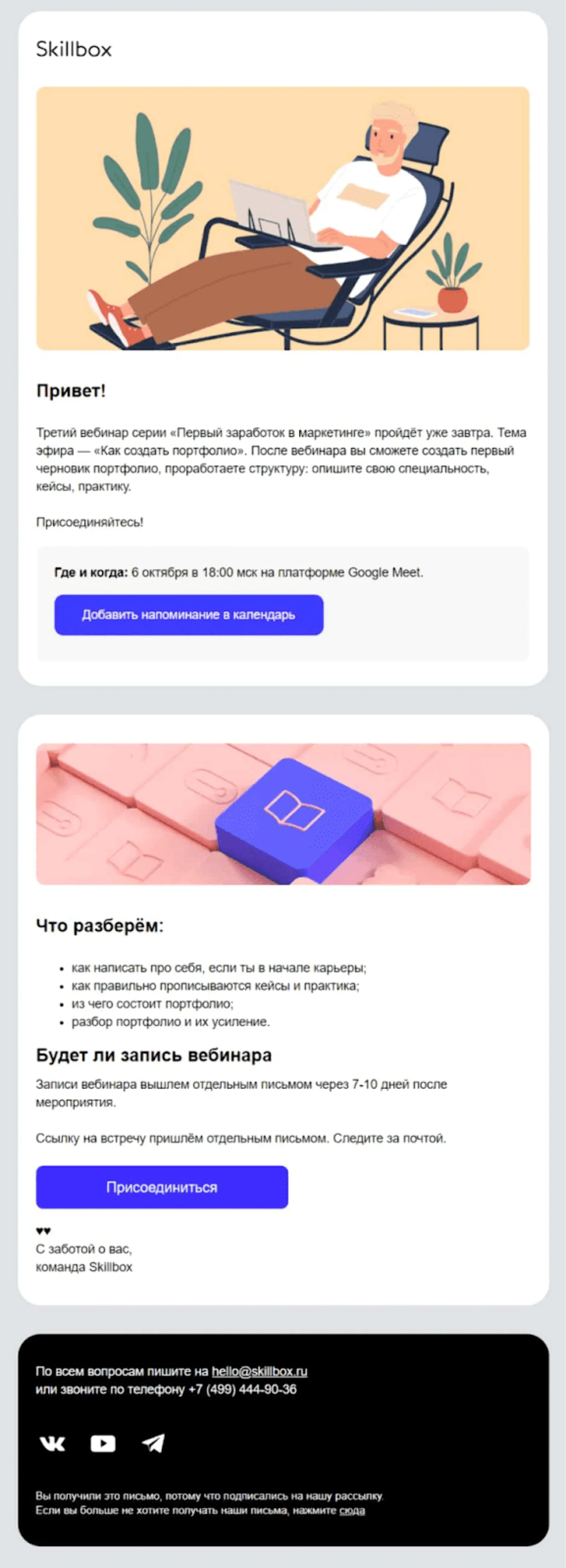Open the Skillbox YouTube channel icon

(x=103, y=1443)
